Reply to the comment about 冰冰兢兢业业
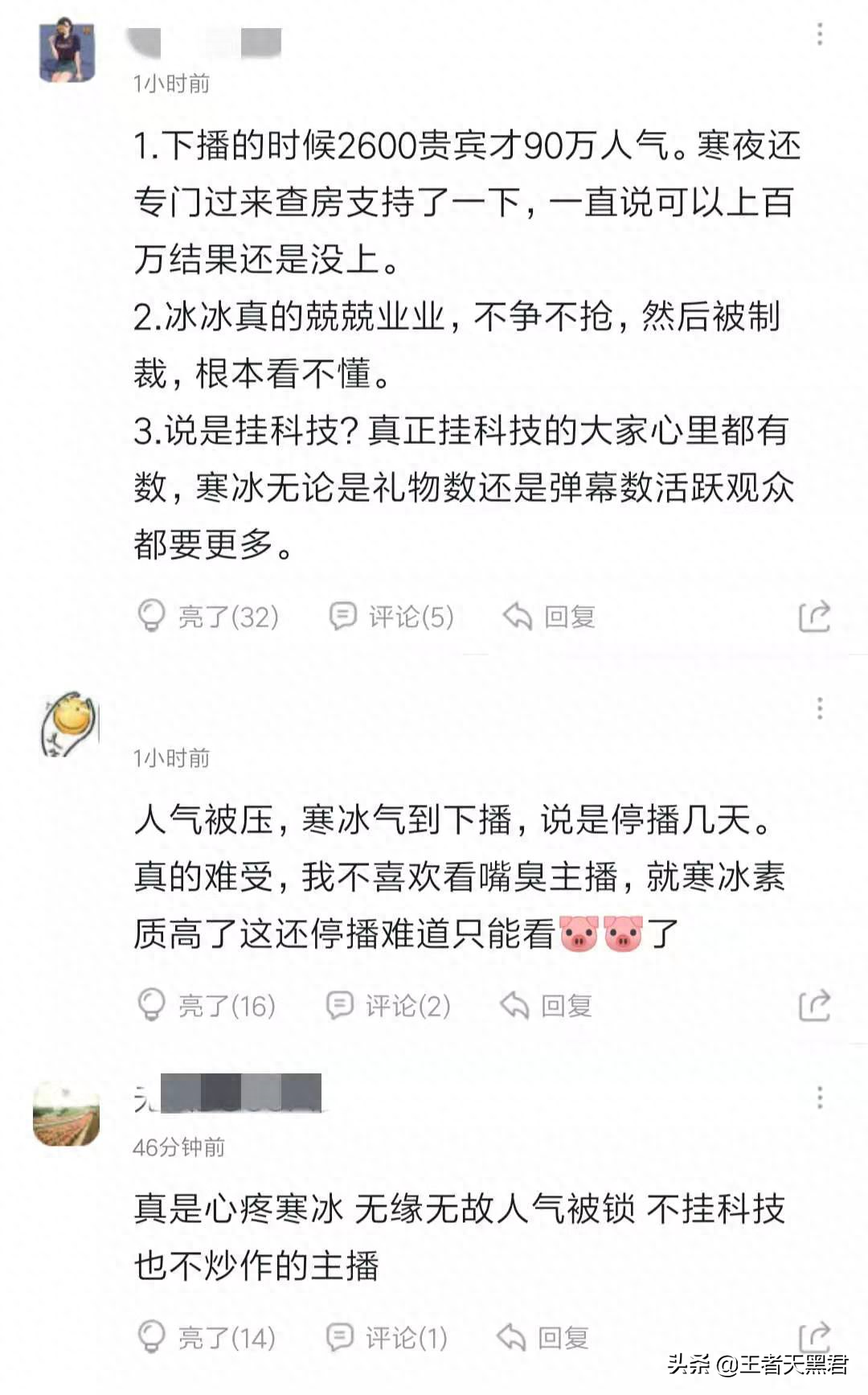 [550, 617]
